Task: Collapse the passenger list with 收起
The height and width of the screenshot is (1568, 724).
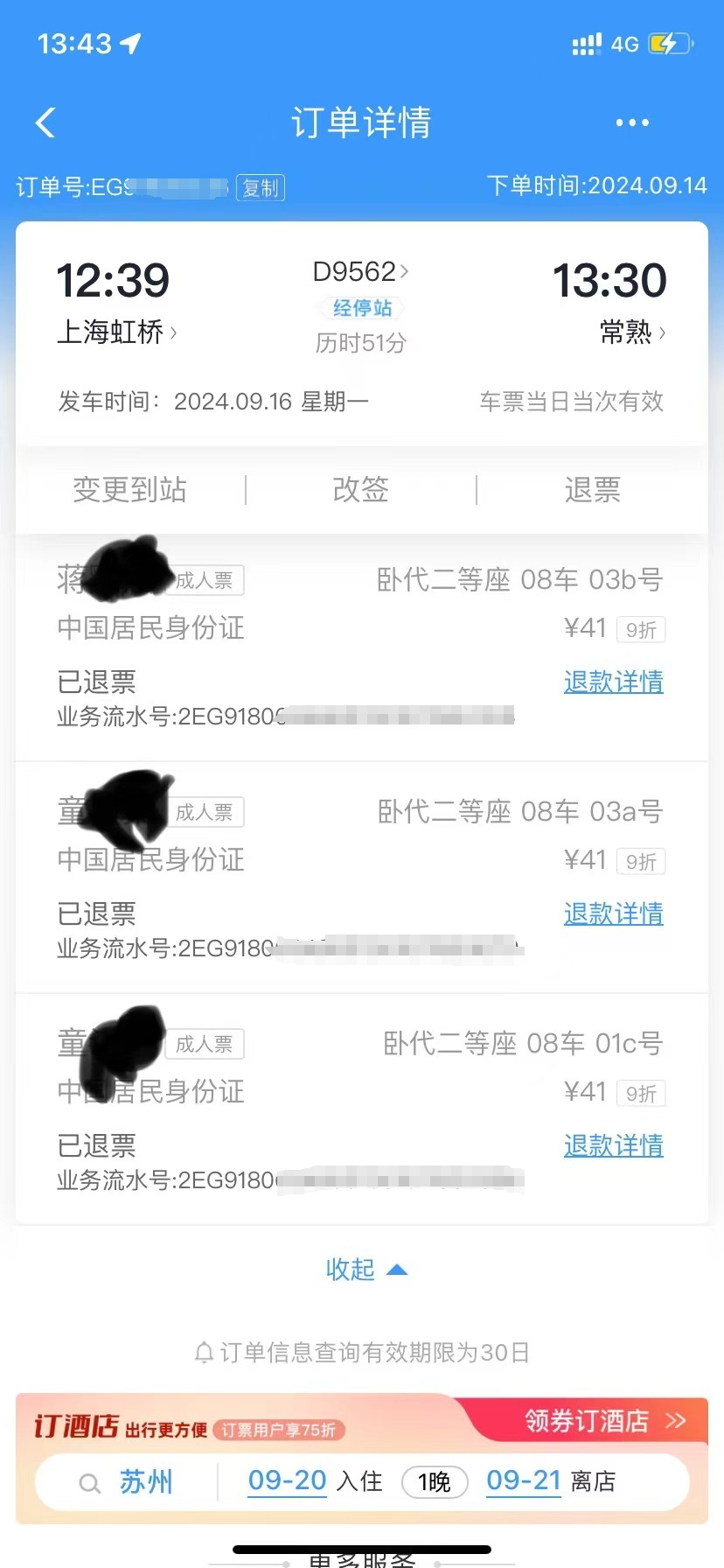Action: [x=365, y=1269]
